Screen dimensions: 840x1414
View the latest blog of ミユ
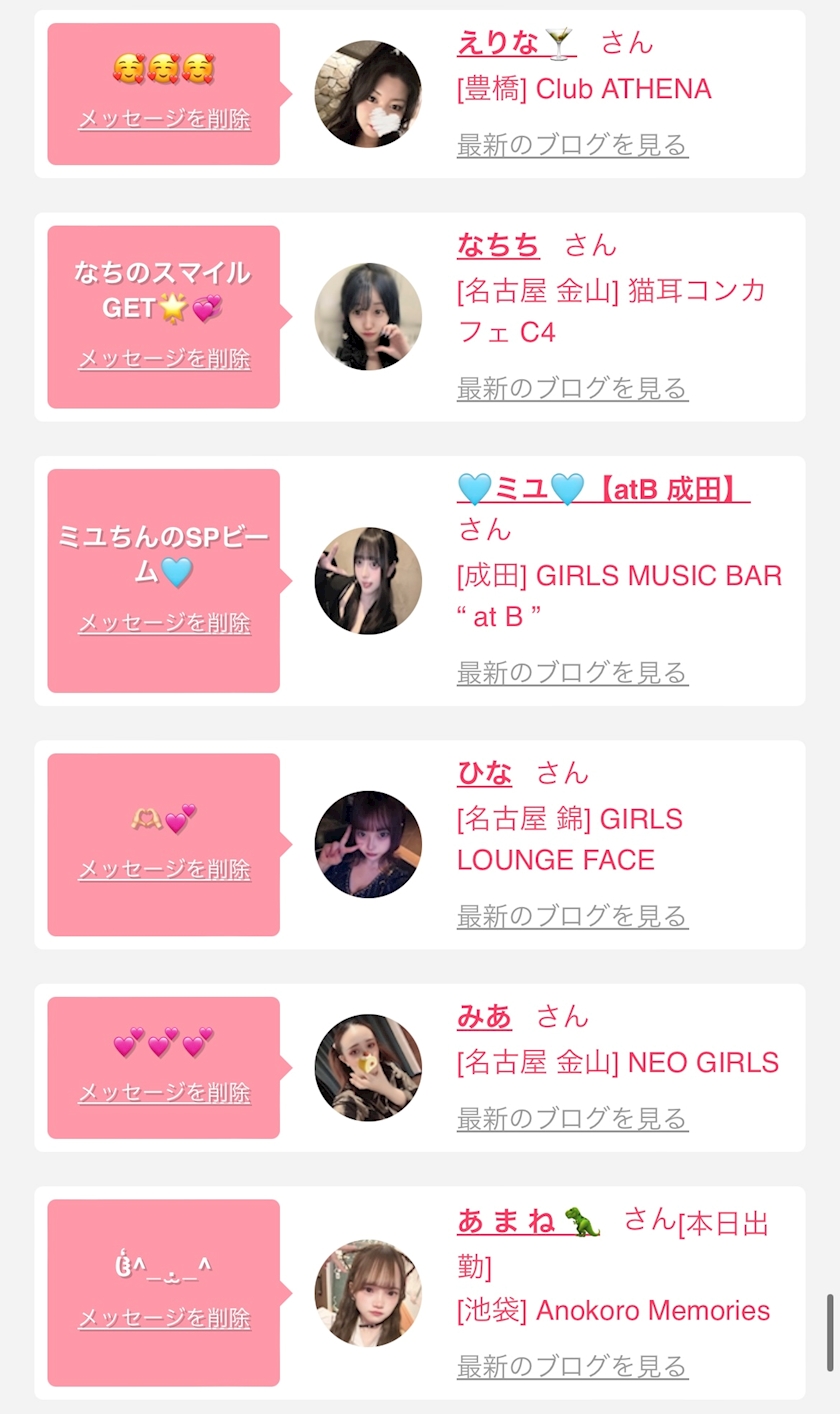click(x=572, y=673)
